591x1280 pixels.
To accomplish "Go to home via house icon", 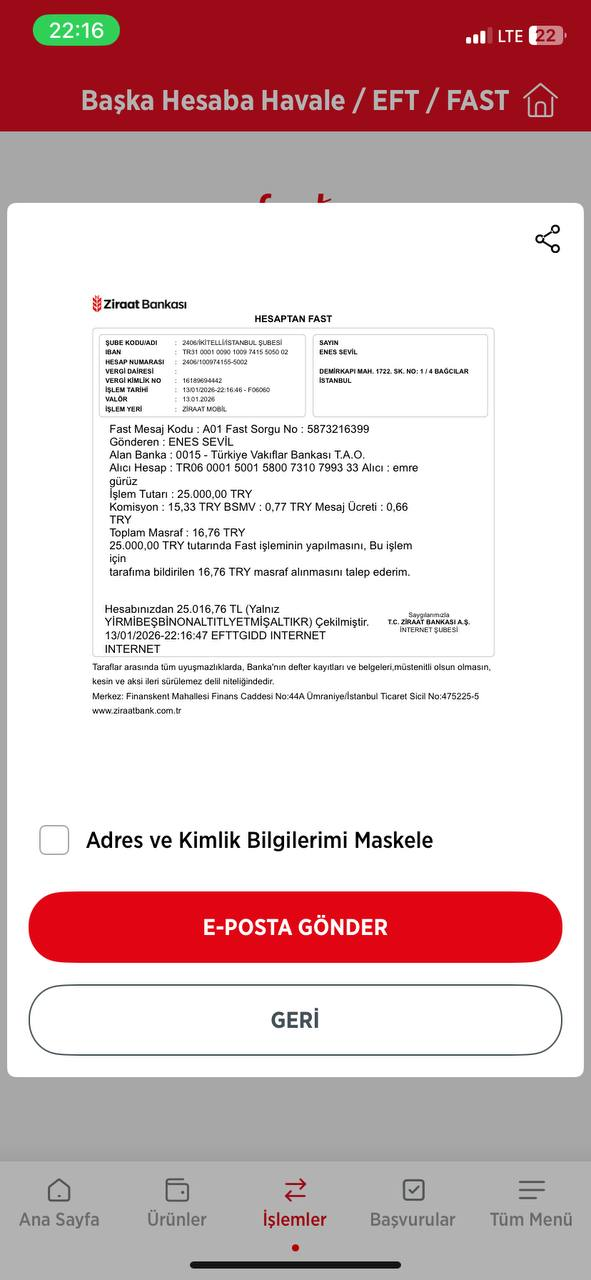I will tap(540, 100).
